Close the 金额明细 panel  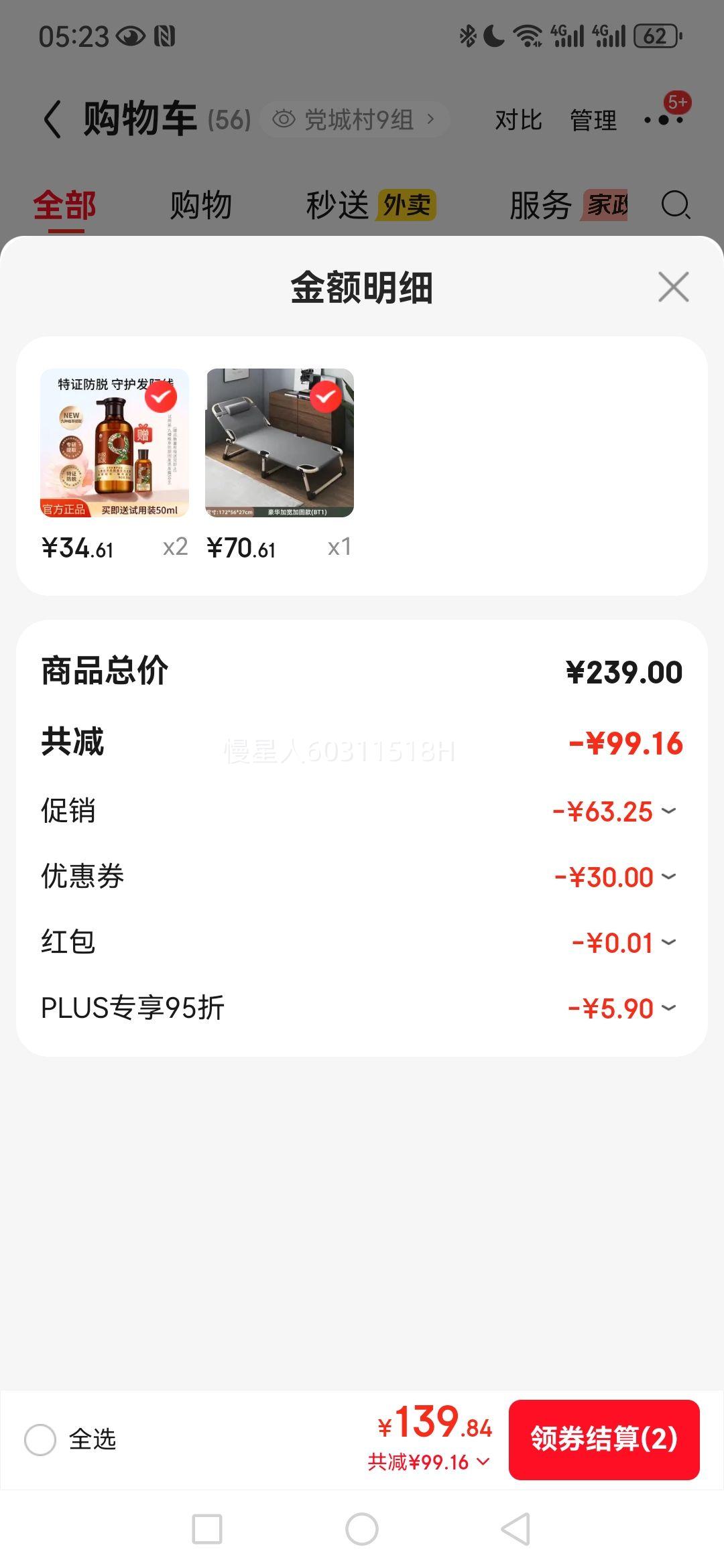[673, 287]
